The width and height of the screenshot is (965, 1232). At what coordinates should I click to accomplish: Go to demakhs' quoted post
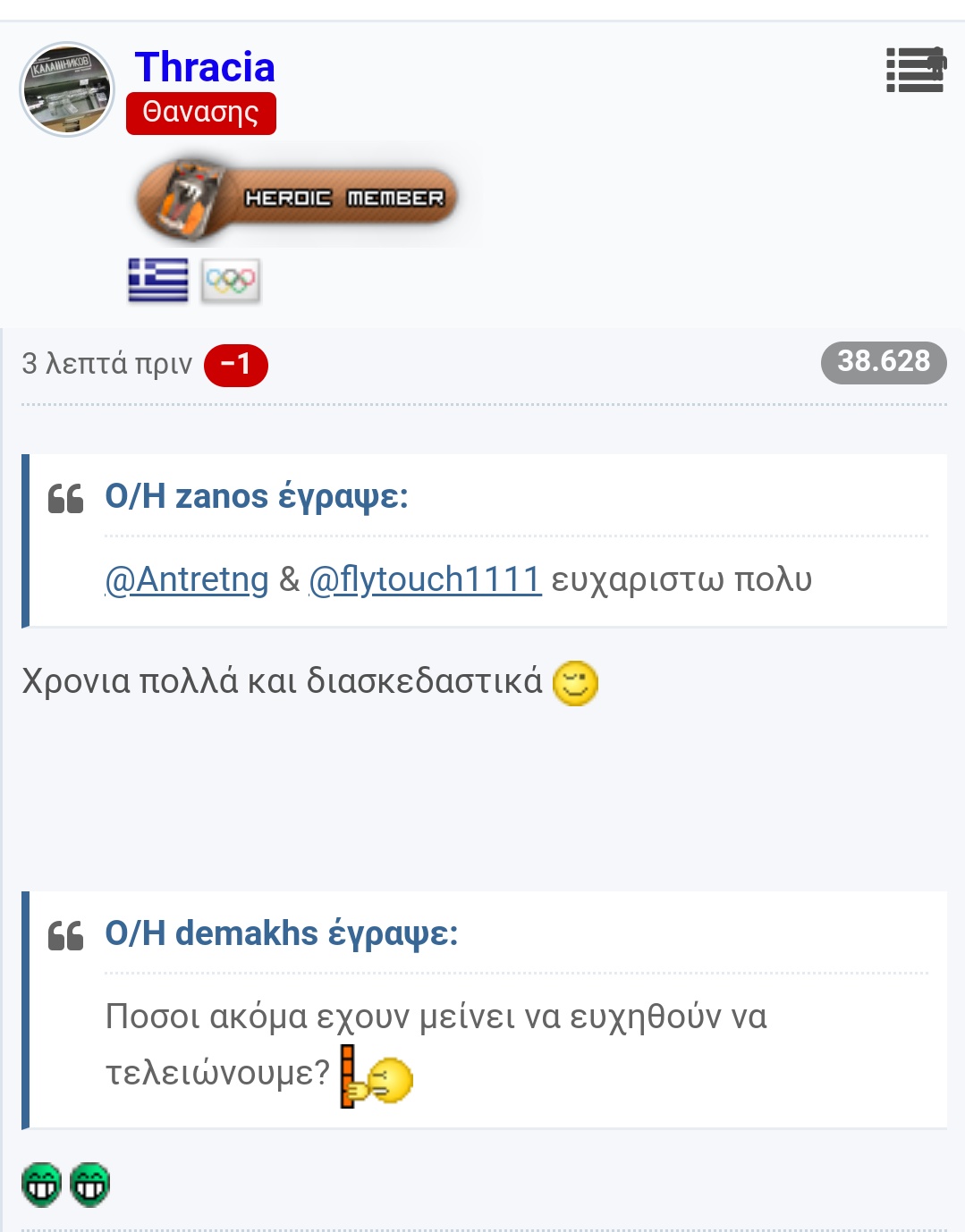point(281,933)
